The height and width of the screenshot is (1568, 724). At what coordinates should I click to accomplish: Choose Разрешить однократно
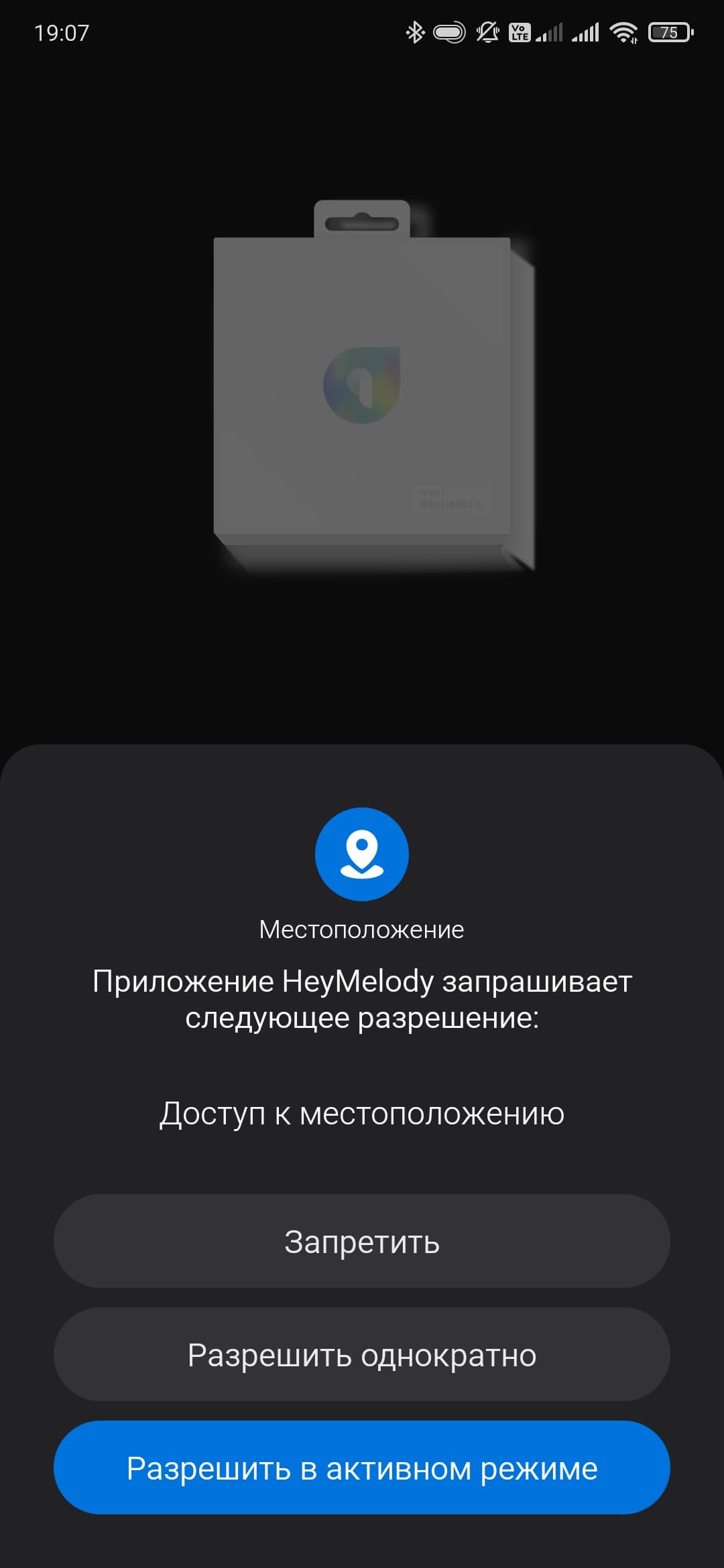[x=362, y=1354]
